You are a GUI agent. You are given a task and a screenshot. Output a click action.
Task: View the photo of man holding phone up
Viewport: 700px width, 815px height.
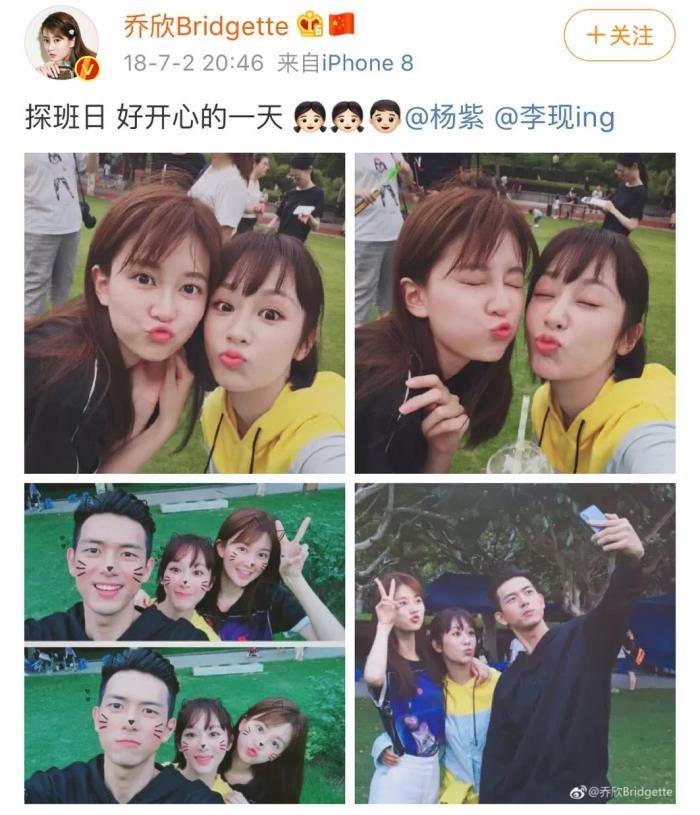point(514,644)
